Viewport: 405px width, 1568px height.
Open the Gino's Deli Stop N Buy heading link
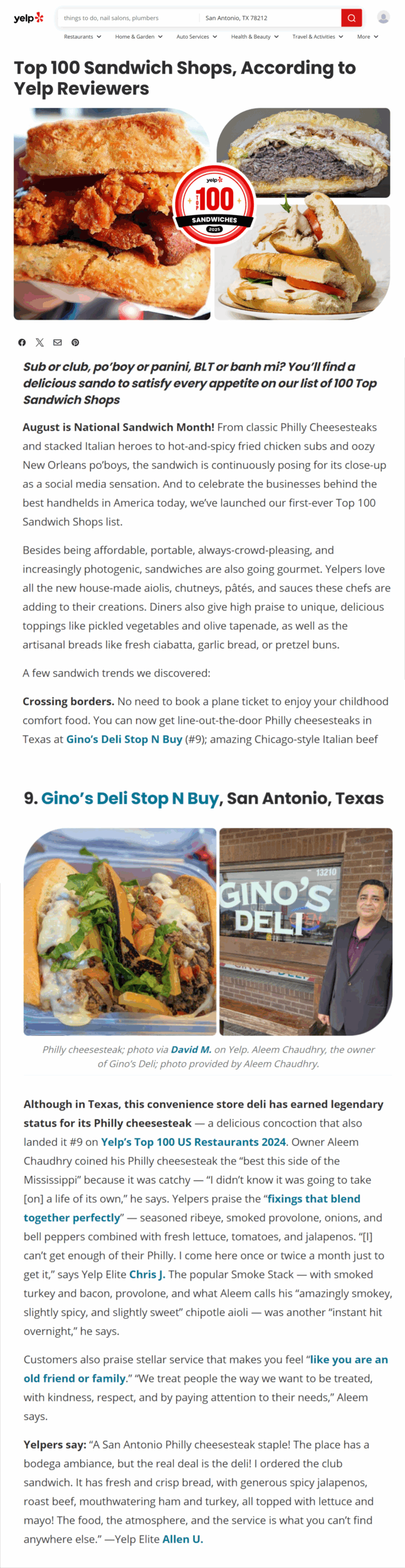point(130,799)
